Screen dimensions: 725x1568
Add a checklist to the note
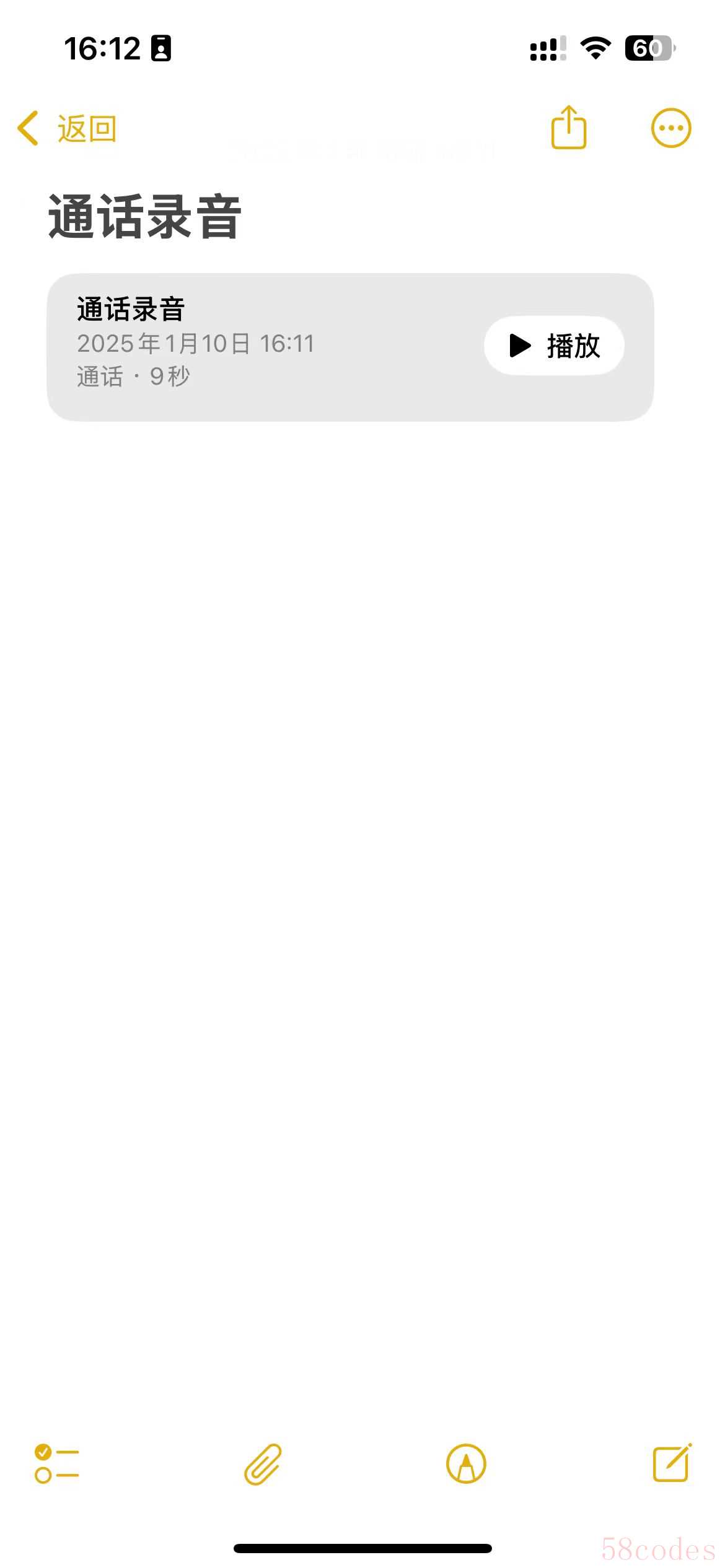[x=56, y=1464]
